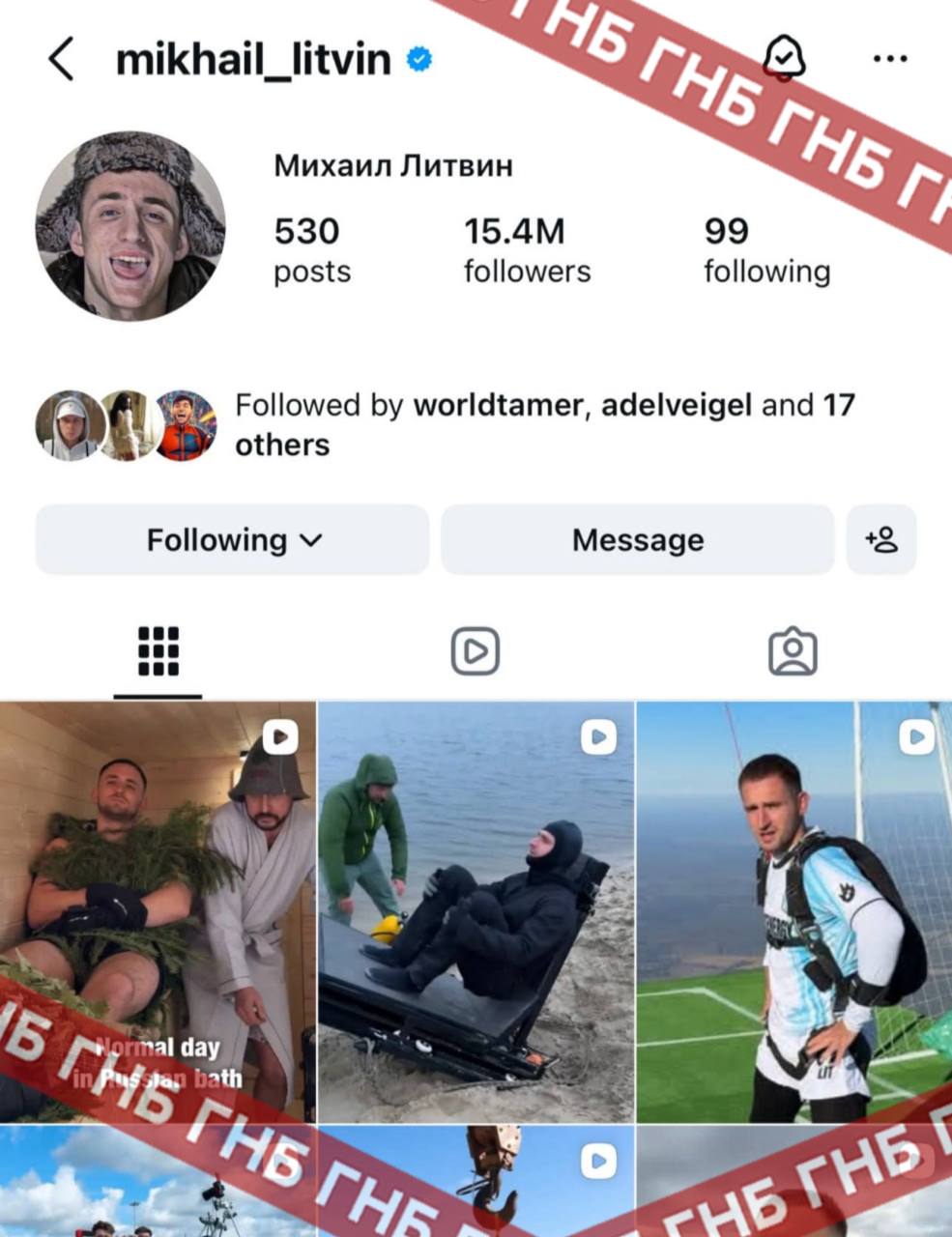Switch to the Reels tab
This screenshot has width=952, height=1237.
coord(476,650)
